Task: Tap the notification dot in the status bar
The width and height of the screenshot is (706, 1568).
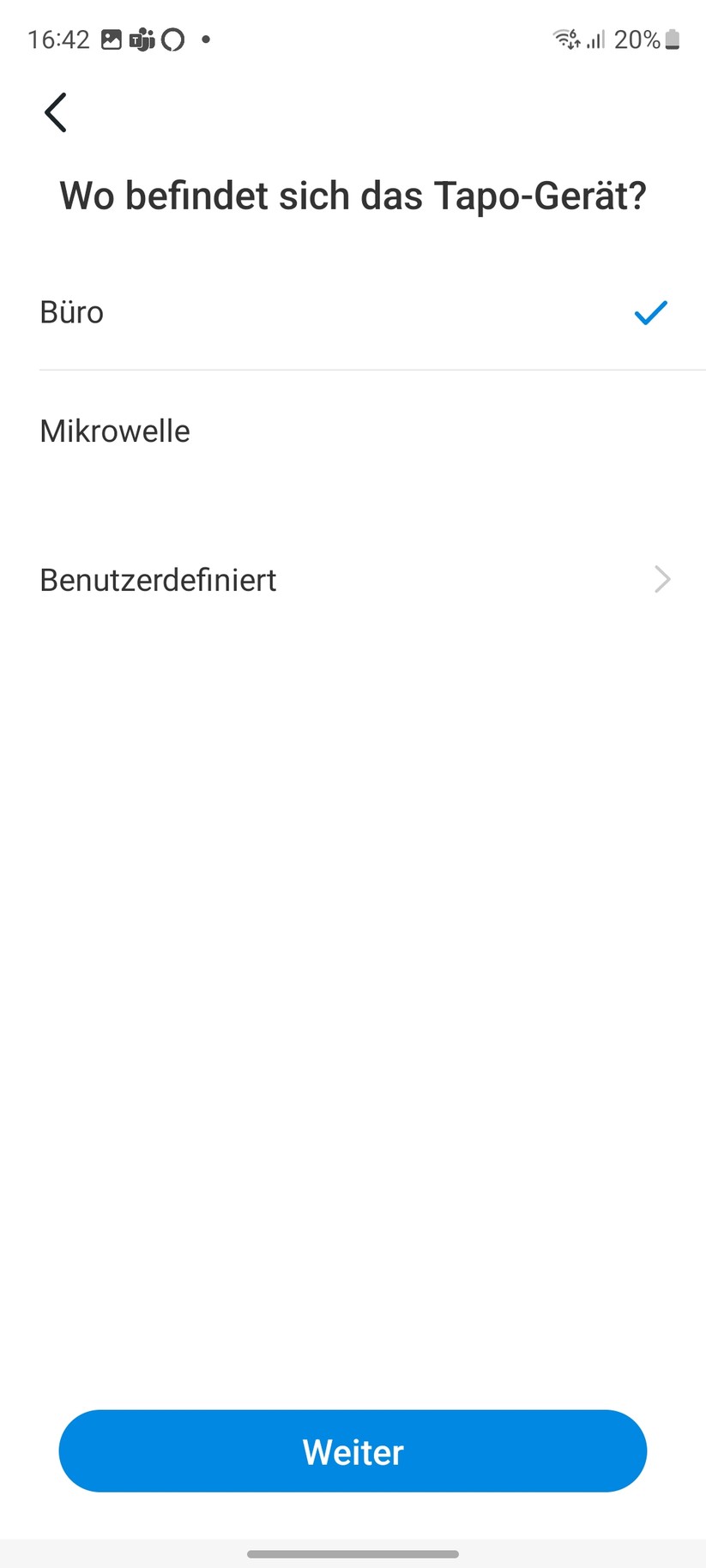Action: click(x=206, y=39)
